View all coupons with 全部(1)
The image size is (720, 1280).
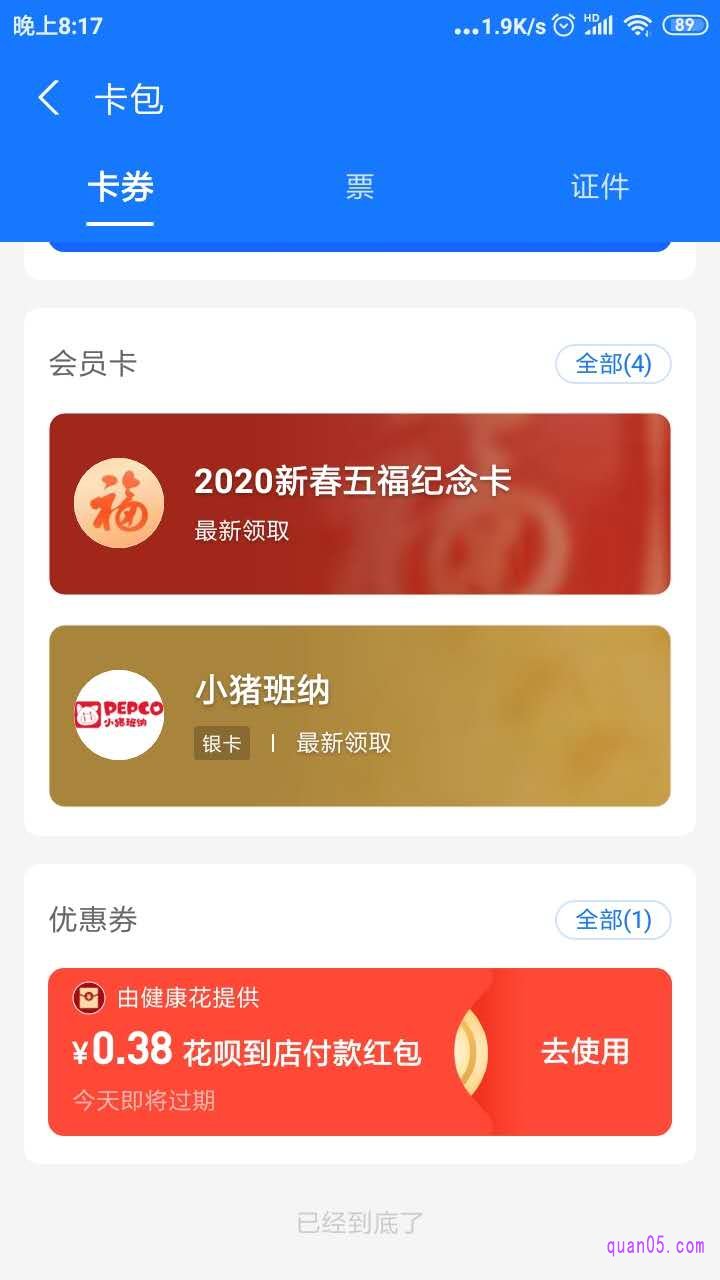point(613,920)
